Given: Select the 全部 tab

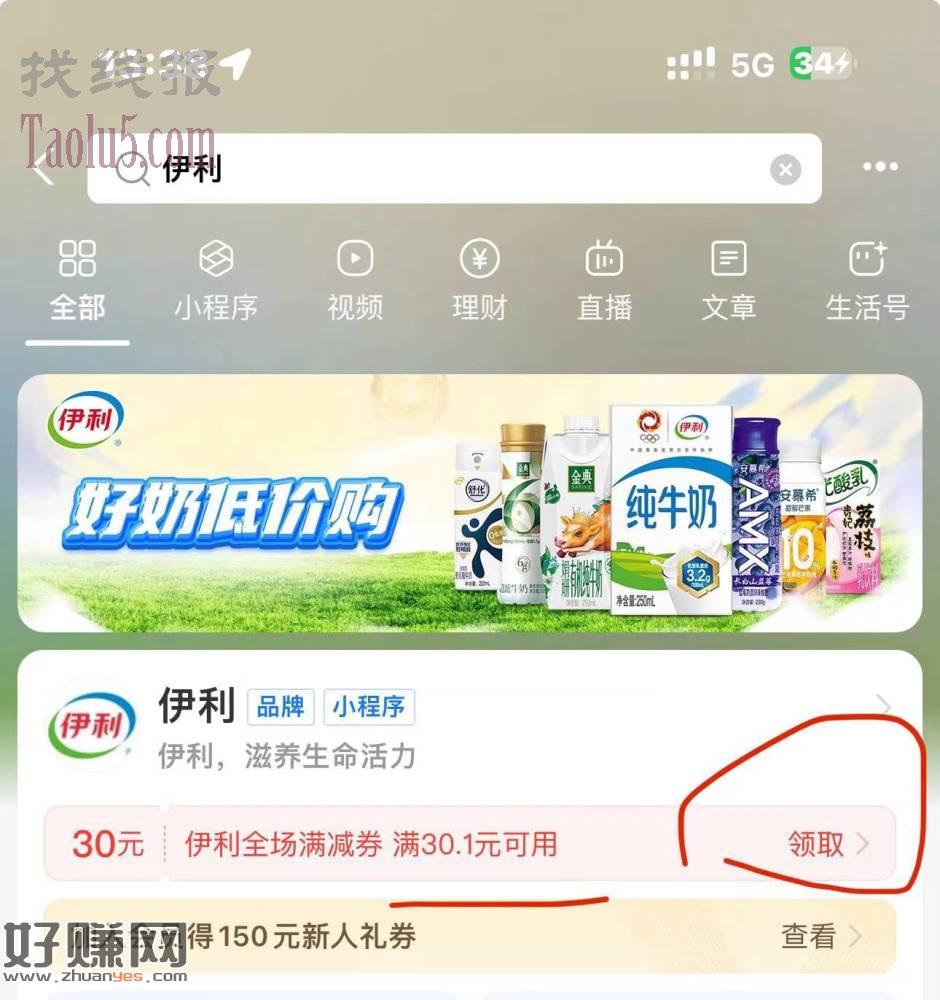Looking at the screenshot, I should 77,280.
